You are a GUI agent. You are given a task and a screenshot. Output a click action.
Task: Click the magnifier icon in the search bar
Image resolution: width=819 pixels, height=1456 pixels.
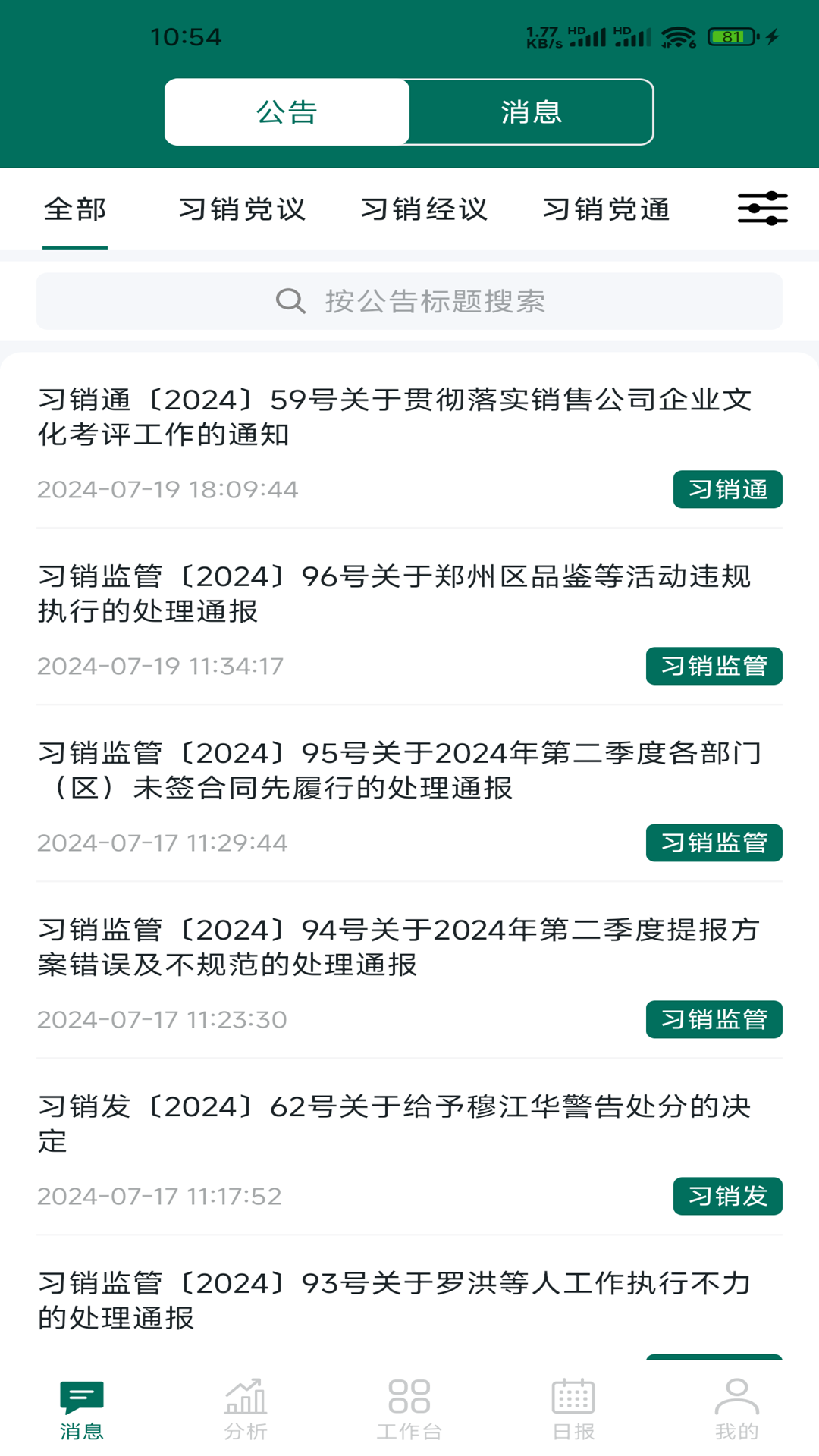[289, 301]
